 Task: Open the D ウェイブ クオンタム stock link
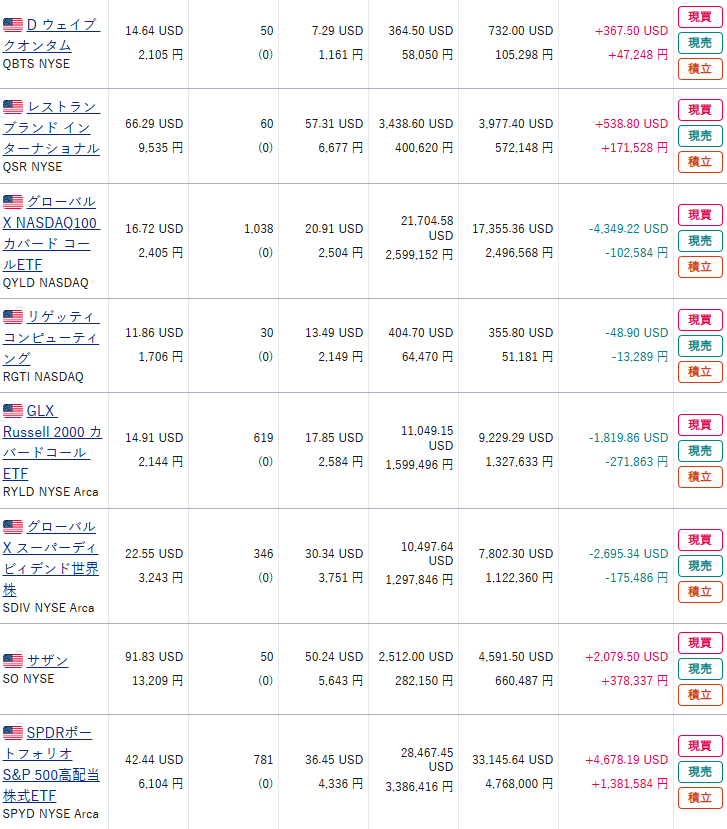61,25
